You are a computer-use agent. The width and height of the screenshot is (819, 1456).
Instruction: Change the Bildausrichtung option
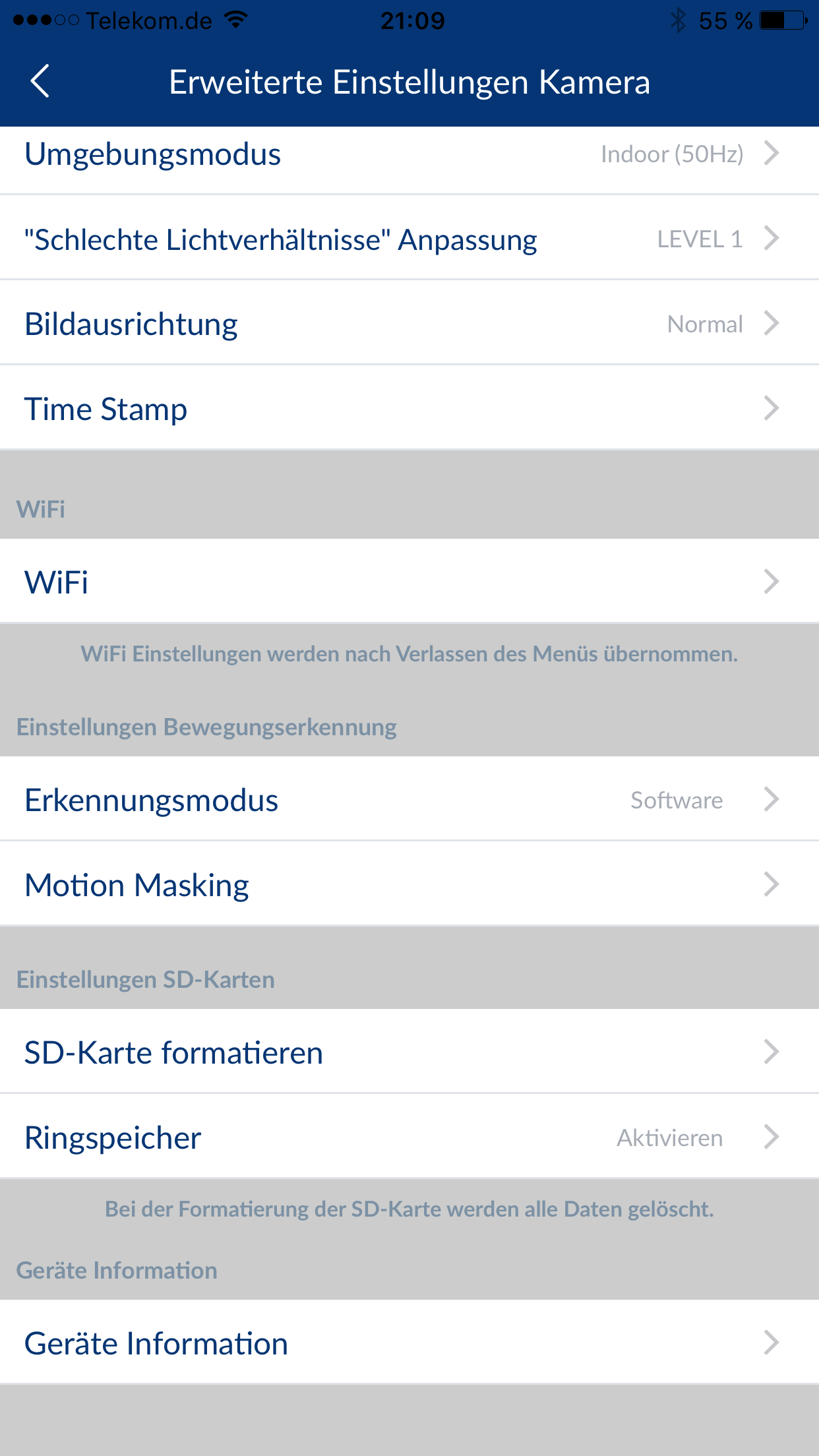(x=409, y=324)
